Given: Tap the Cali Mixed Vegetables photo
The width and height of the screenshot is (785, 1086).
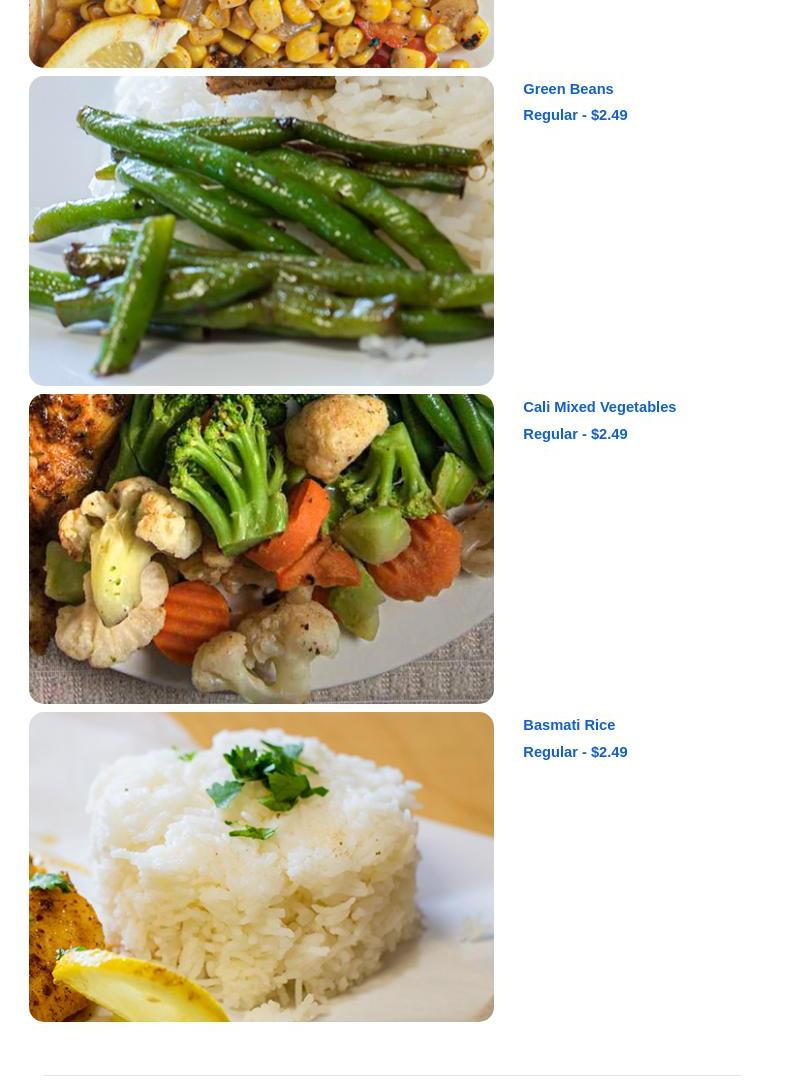Looking at the screenshot, I should coord(261,548).
